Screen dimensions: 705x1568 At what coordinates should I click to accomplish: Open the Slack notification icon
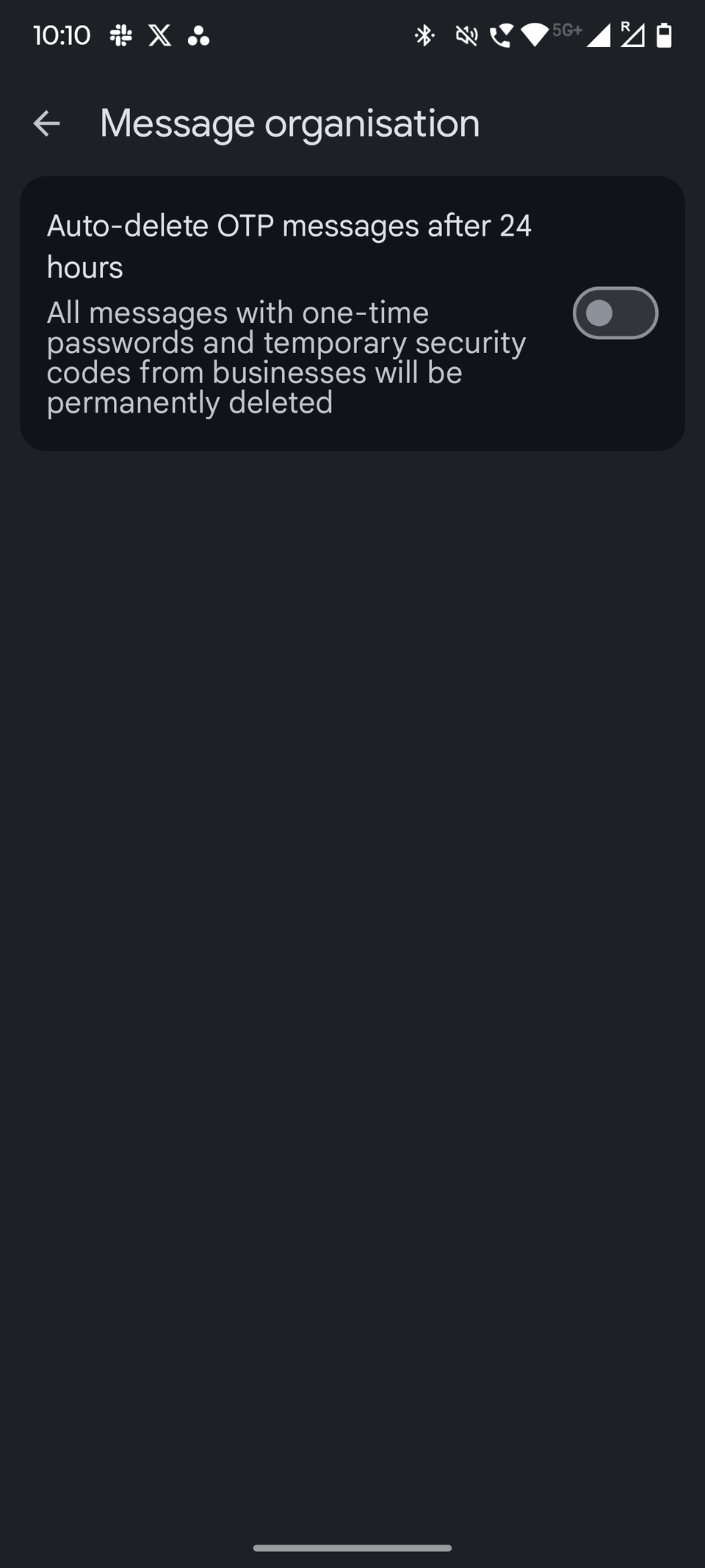tap(121, 35)
